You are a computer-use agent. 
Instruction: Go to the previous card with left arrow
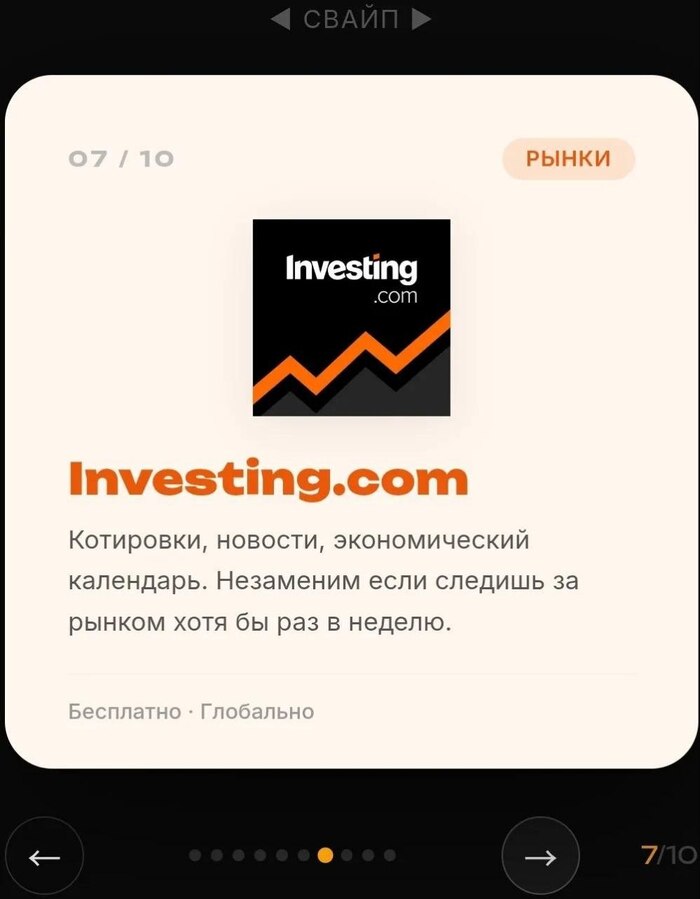click(x=44, y=856)
